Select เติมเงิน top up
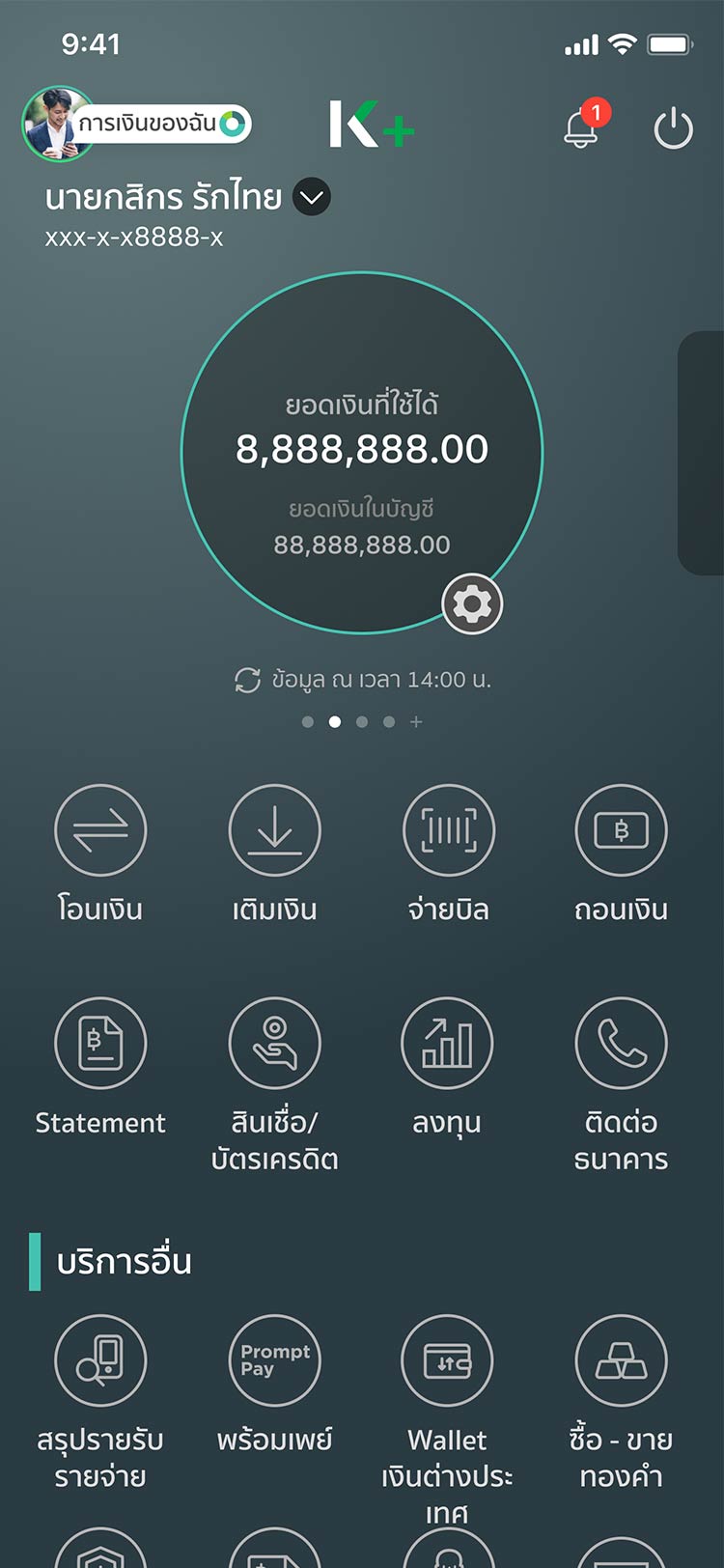Image resolution: width=724 pixels, height=1568 pixels. [x=274, y=830]
